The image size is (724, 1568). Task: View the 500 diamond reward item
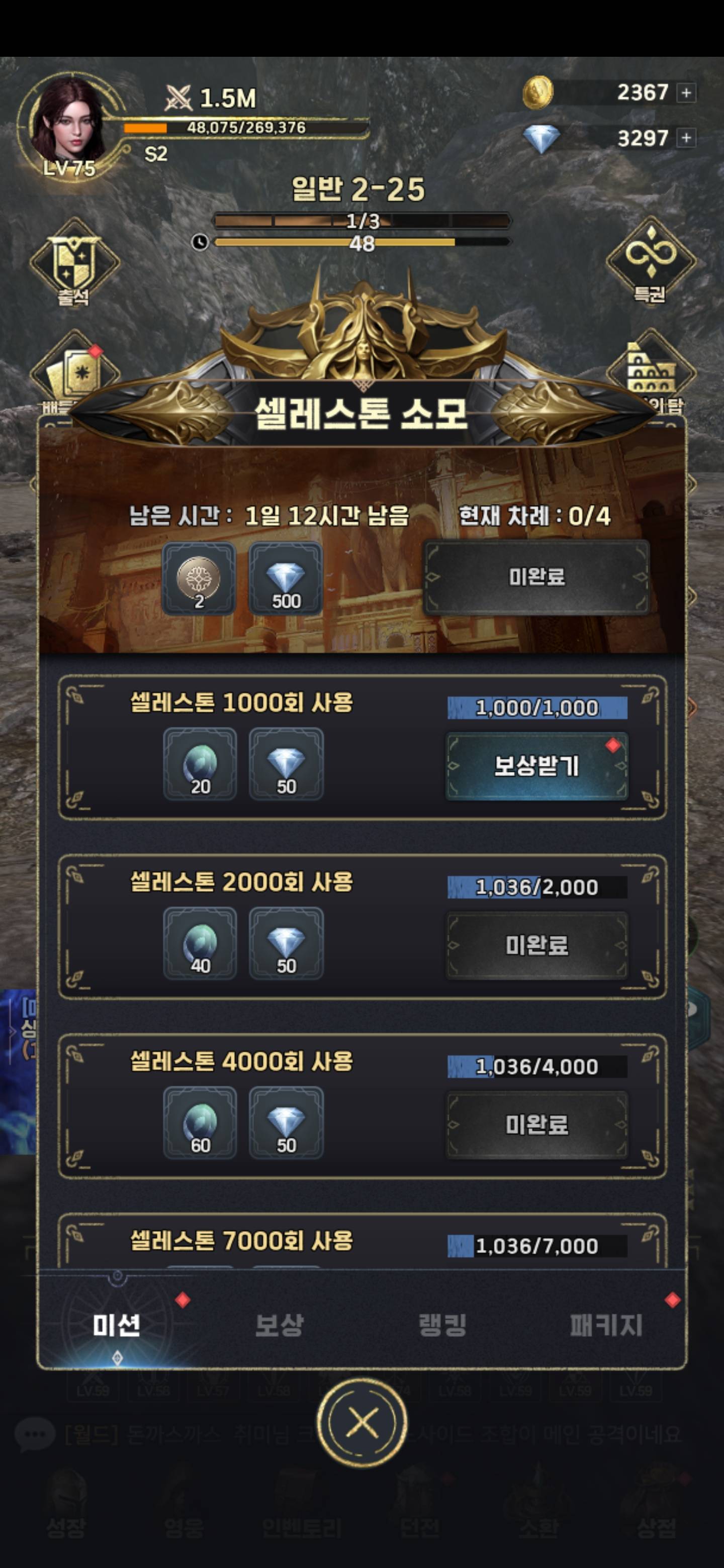tap(286, 579)
